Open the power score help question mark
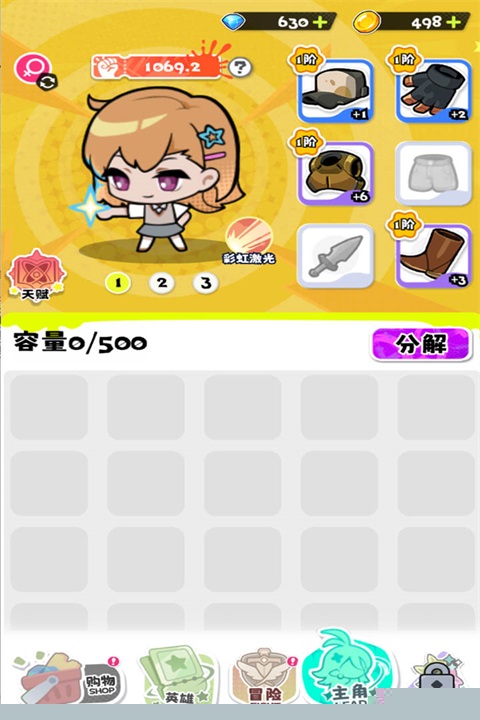This screenshot has height=720, width=480. coord(240,68)
